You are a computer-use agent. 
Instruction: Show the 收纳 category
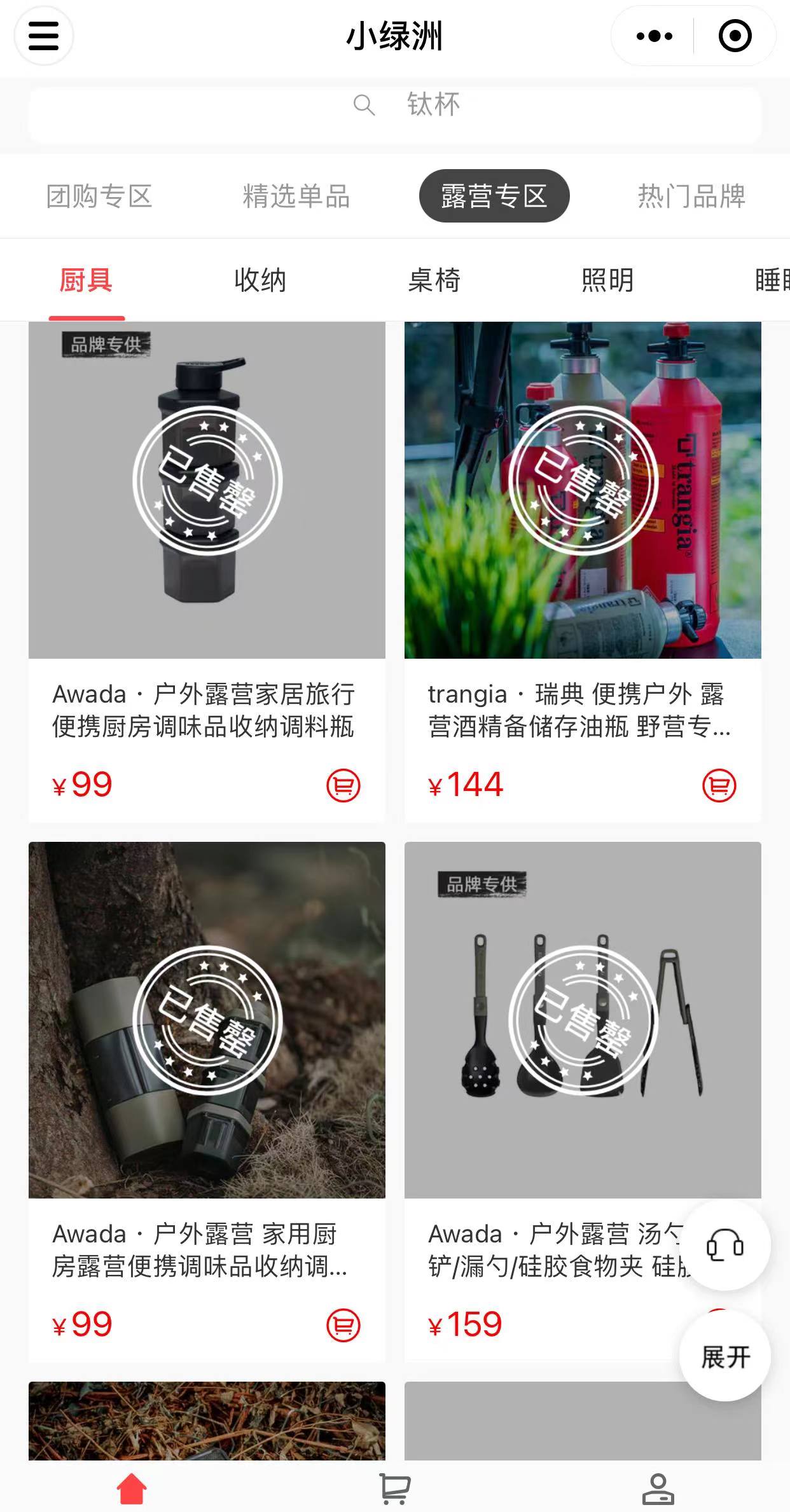point(260,280)
